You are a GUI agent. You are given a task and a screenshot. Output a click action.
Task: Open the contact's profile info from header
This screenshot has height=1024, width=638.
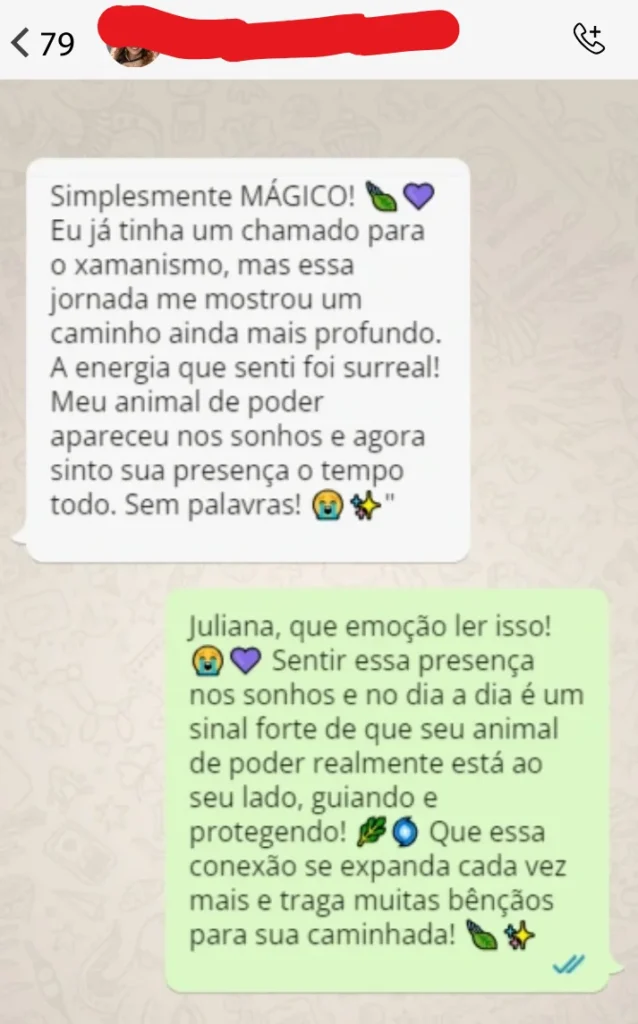280,38
